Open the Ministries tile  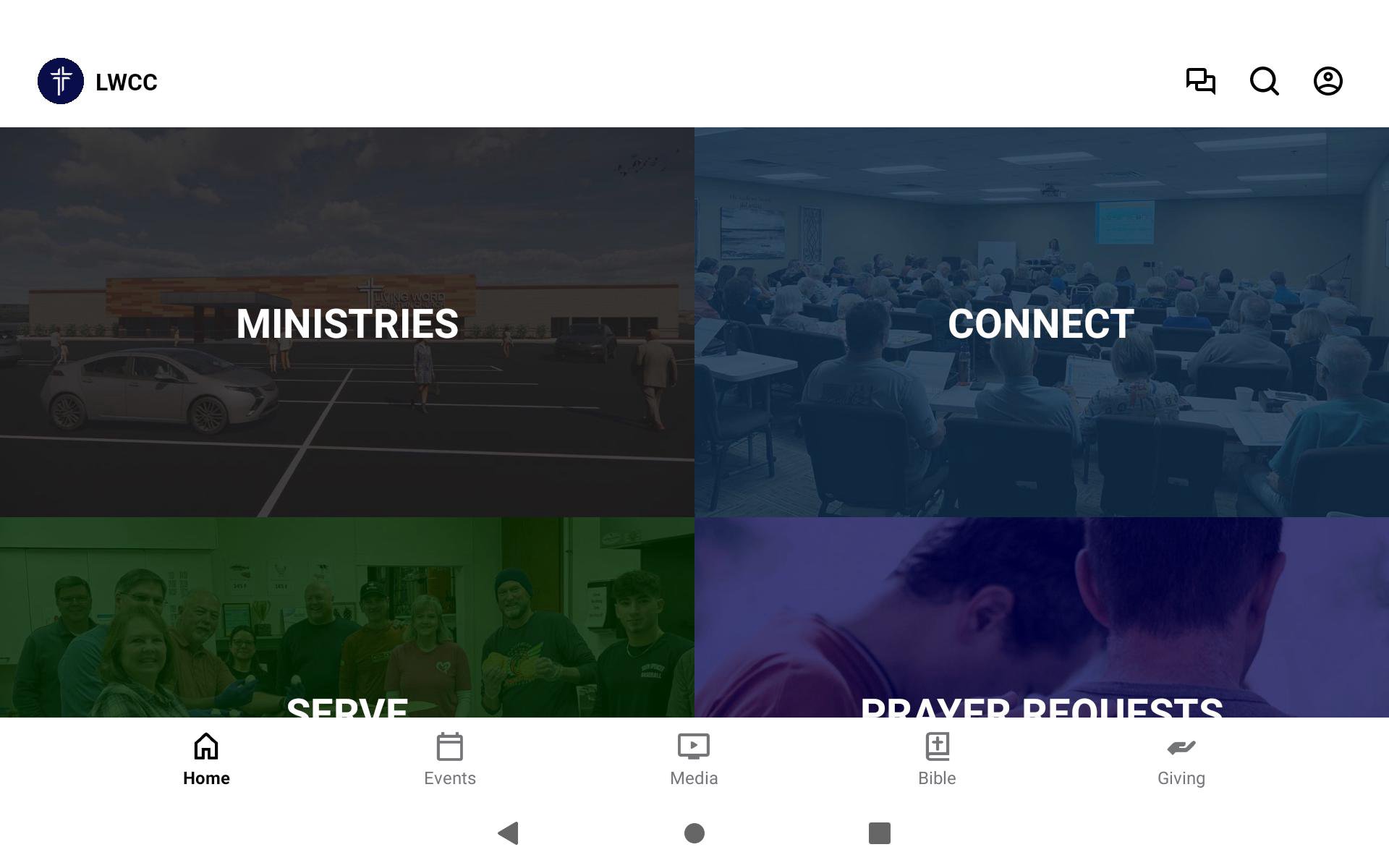pos(347,323)
